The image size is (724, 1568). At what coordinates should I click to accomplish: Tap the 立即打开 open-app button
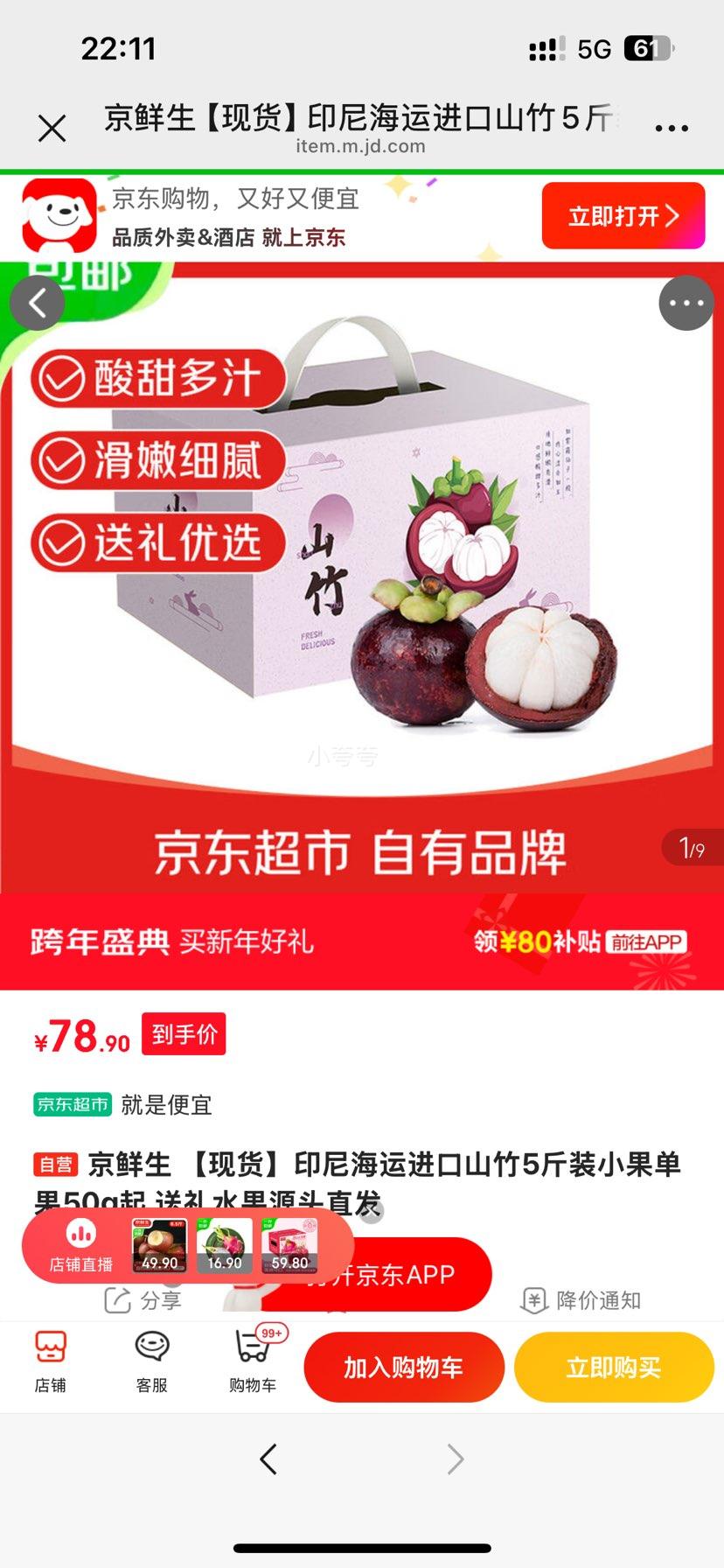point(622,214)
